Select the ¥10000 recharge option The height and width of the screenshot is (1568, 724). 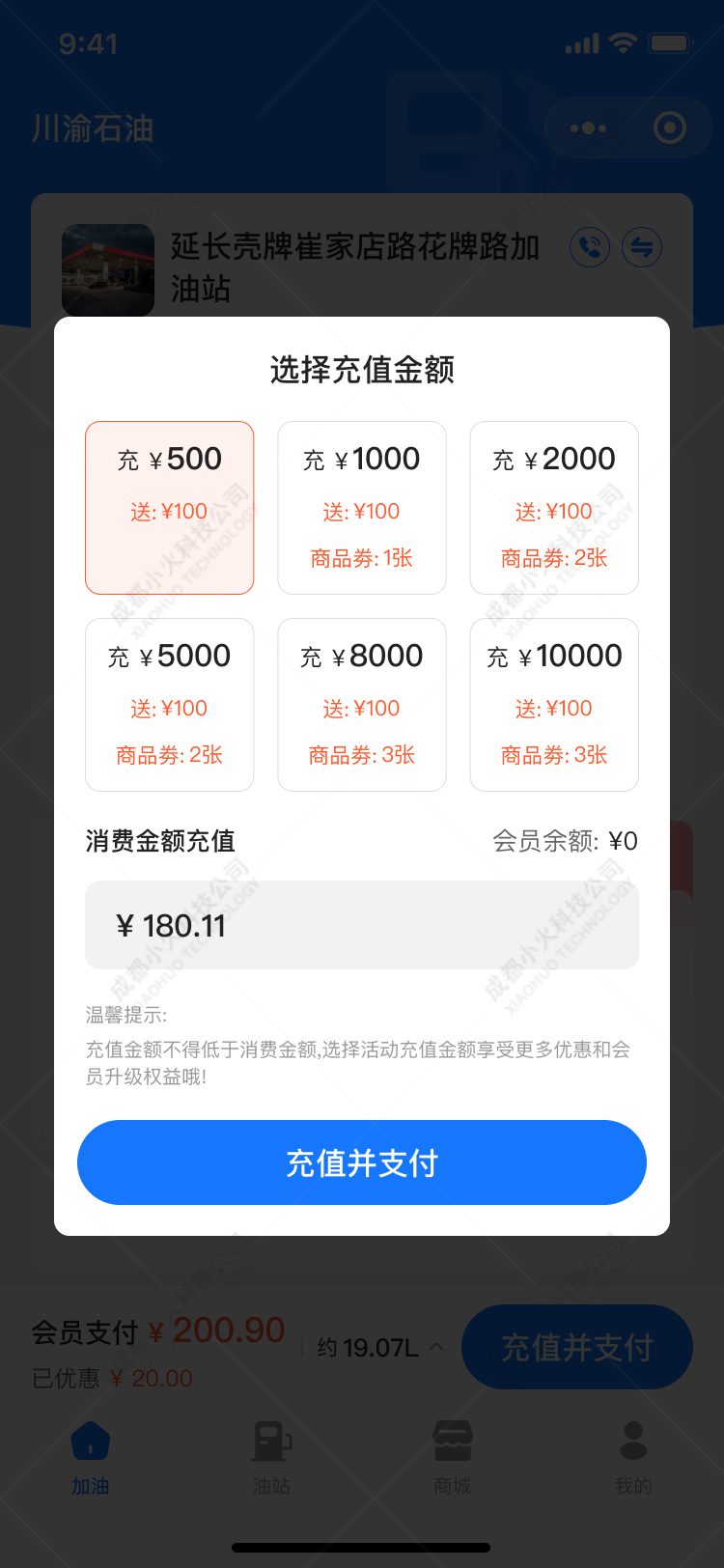554,704
